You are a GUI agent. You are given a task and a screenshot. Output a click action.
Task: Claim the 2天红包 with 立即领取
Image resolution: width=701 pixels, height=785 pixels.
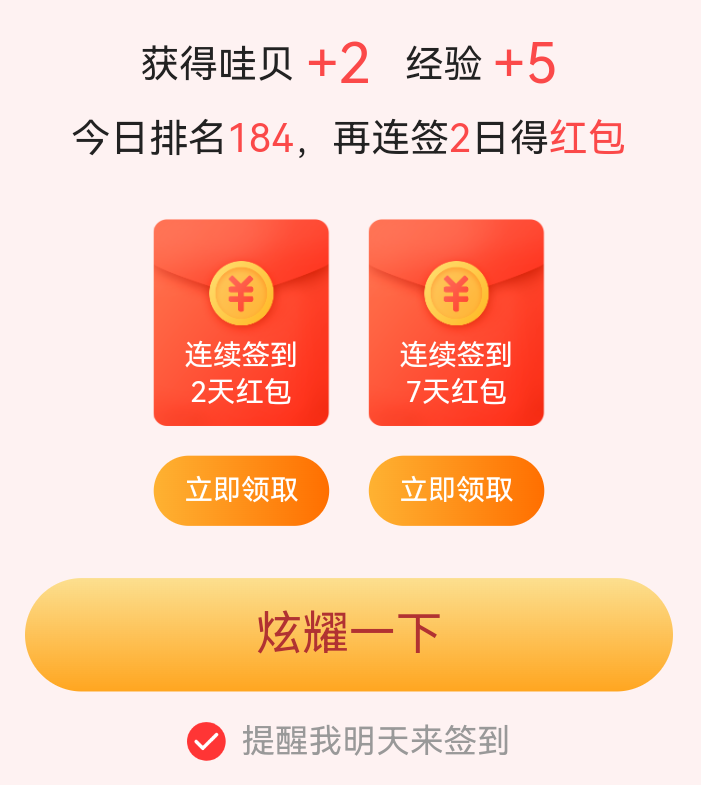pos(241,490)
